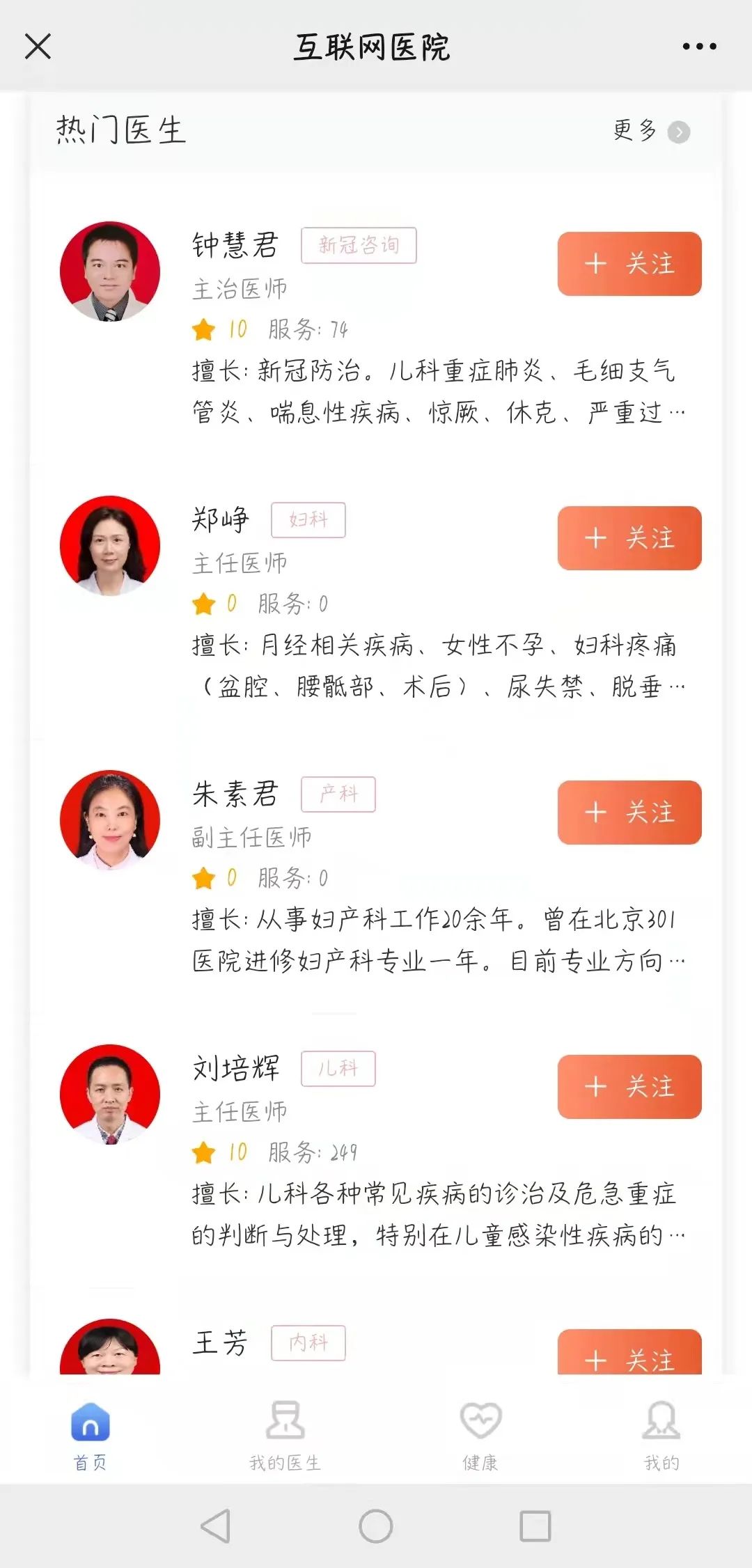
Task: Open 刘培辉's doctor profile
Action: [x=235, y=1068]
